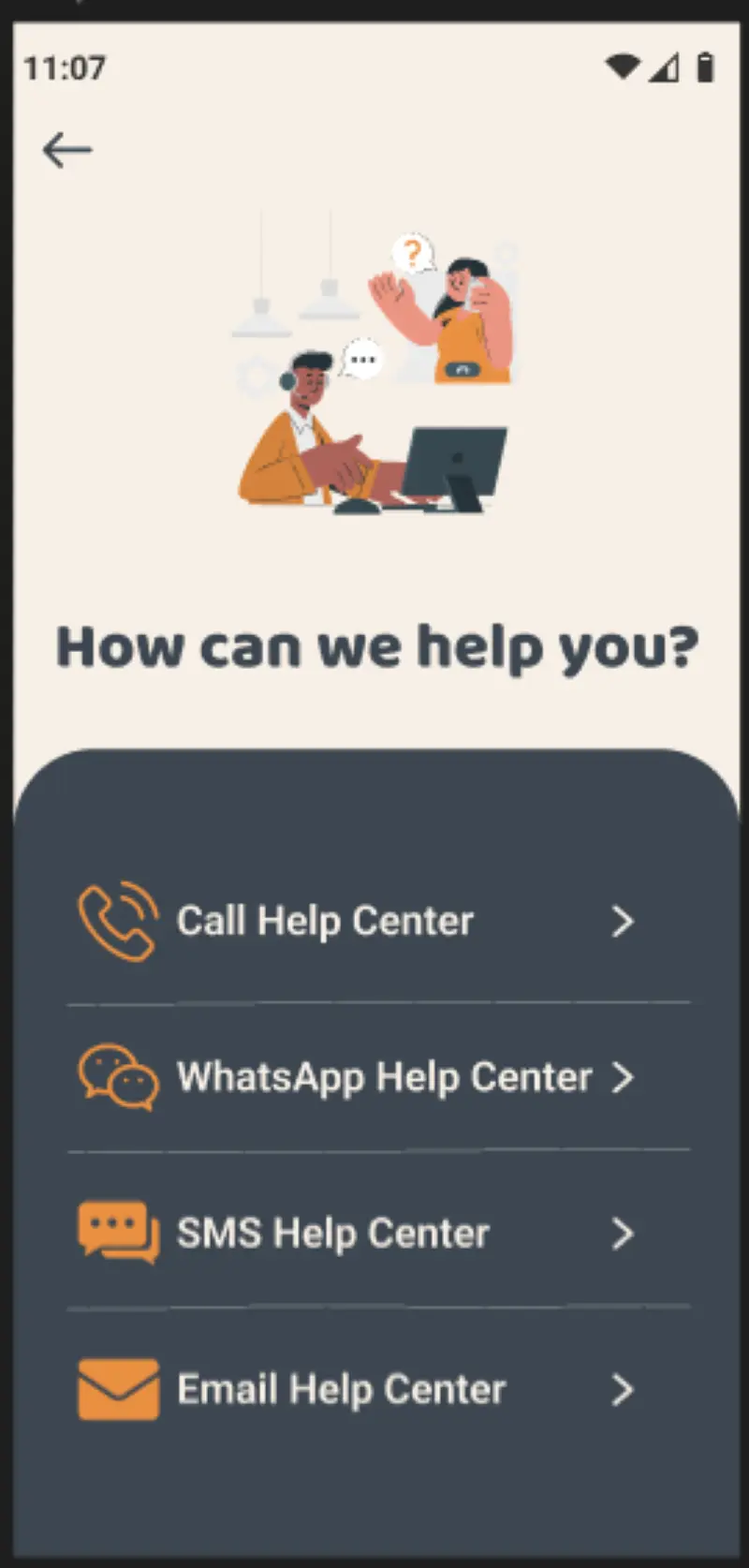Go back using the arrow icon
Image resolution: width=749 pixels, height=1568 pixels.
pyautogui.click(x=67, y=150)
